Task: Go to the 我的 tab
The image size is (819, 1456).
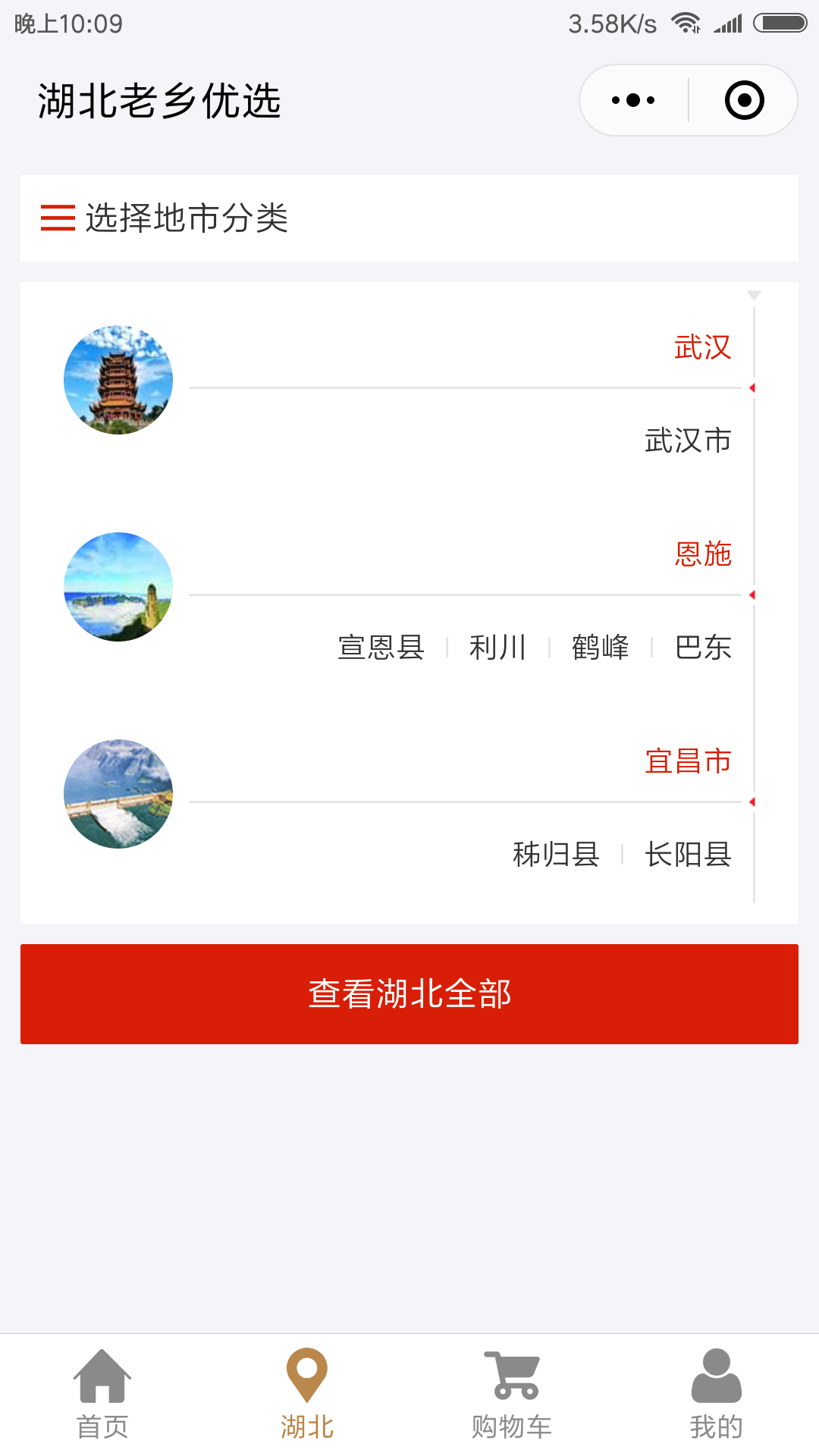Action: coord(717,1395)
